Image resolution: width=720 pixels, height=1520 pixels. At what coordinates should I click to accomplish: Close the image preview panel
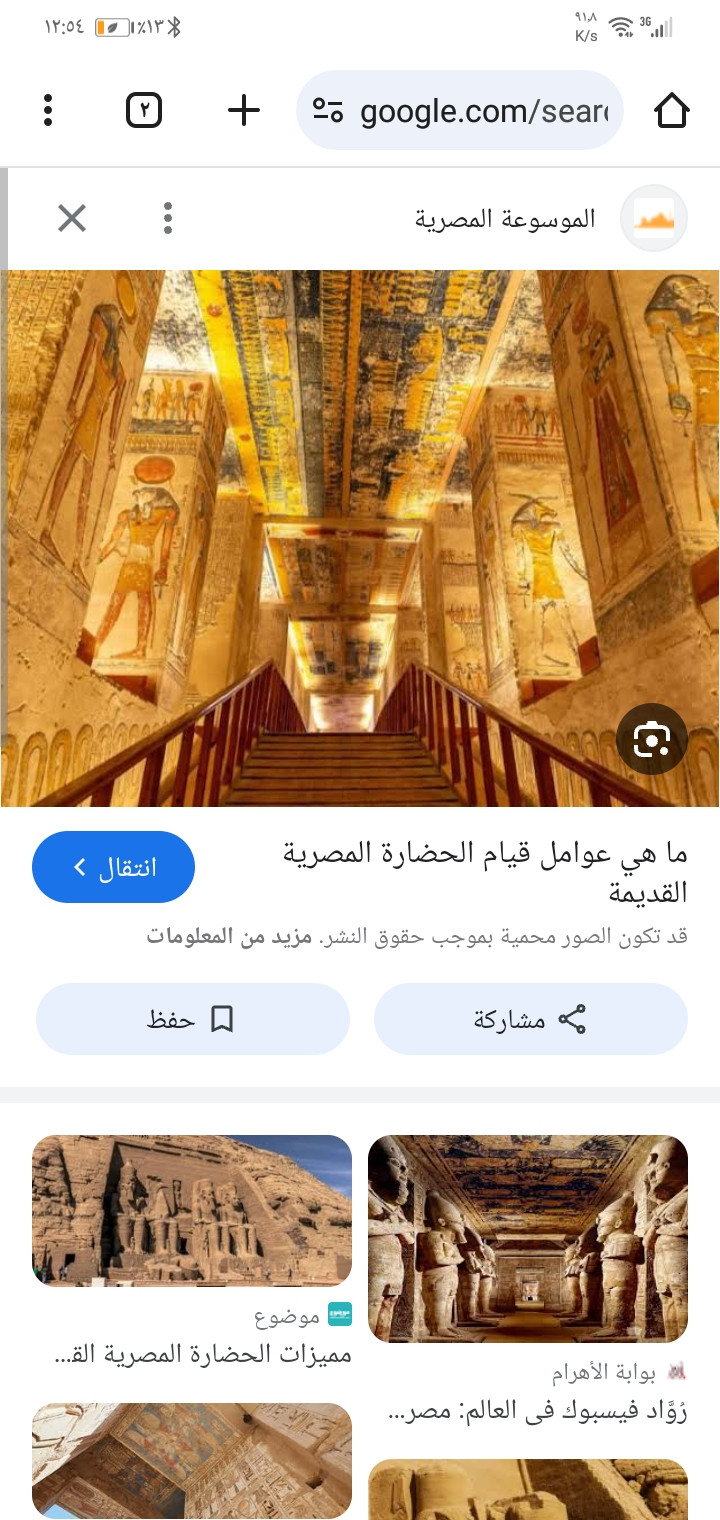pyautogui.click(x=72, y=218)
